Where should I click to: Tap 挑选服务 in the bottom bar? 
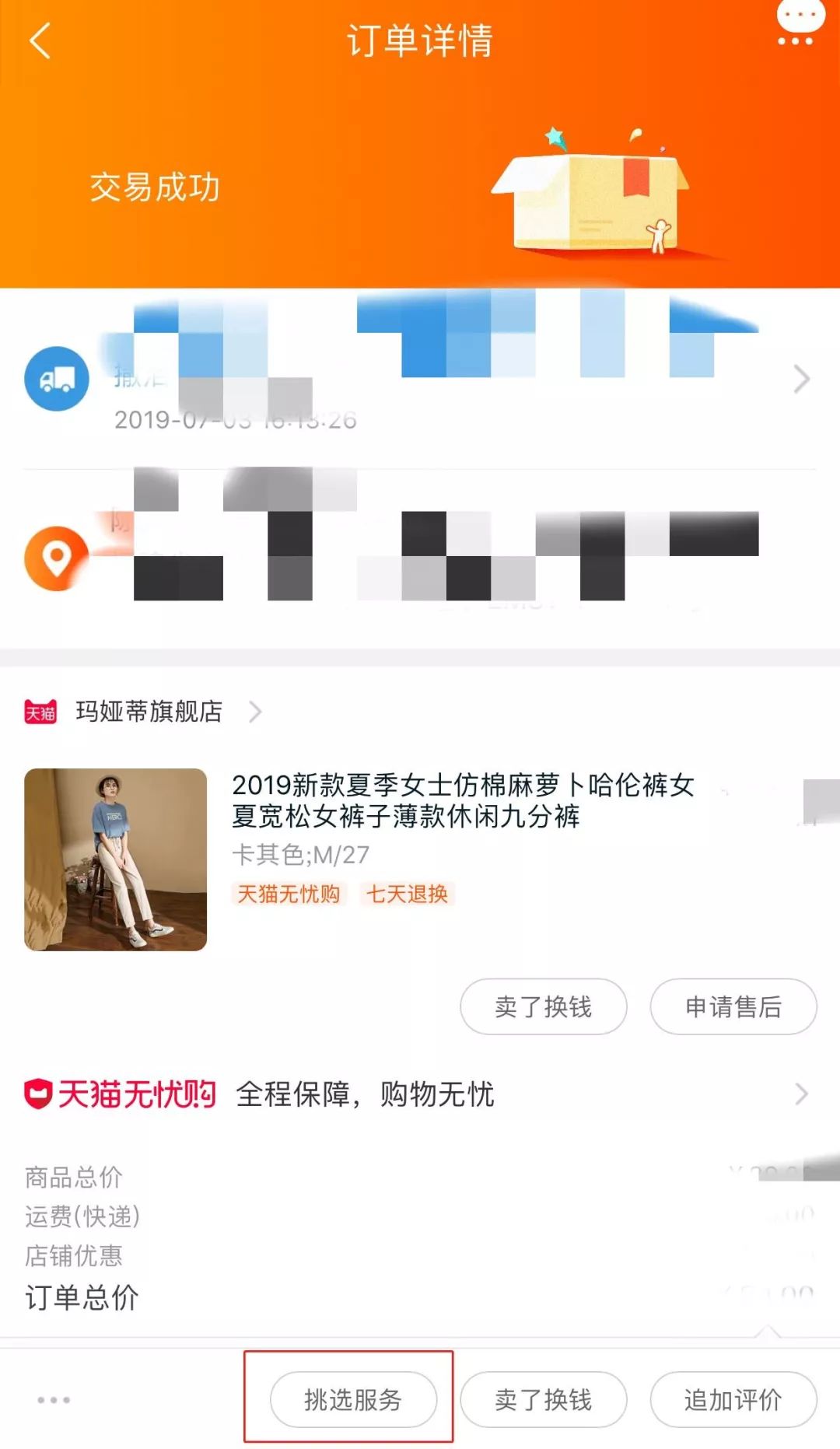coord(352,1400)
